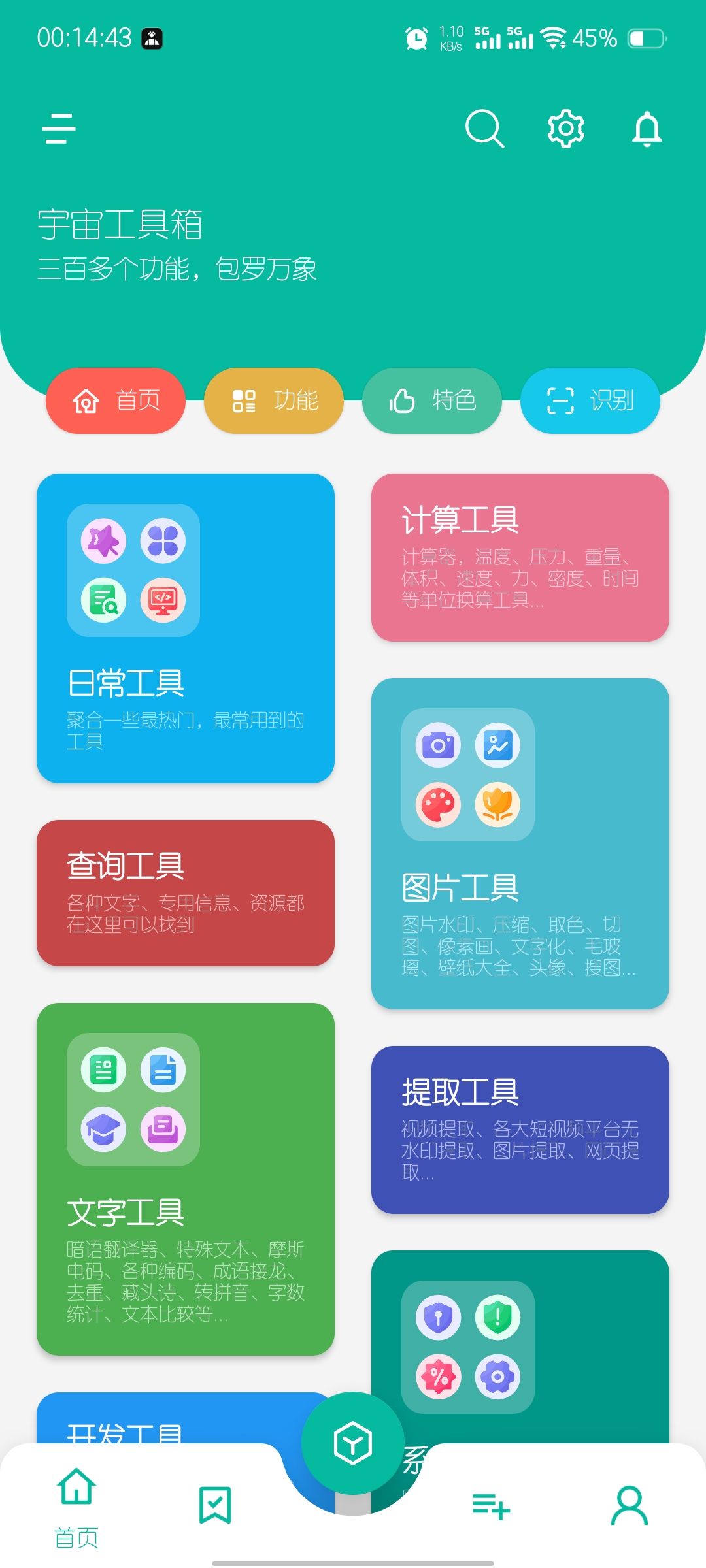
Task: Open the search icon at the top
Action: pyautogui.click(x=484, y=127)
